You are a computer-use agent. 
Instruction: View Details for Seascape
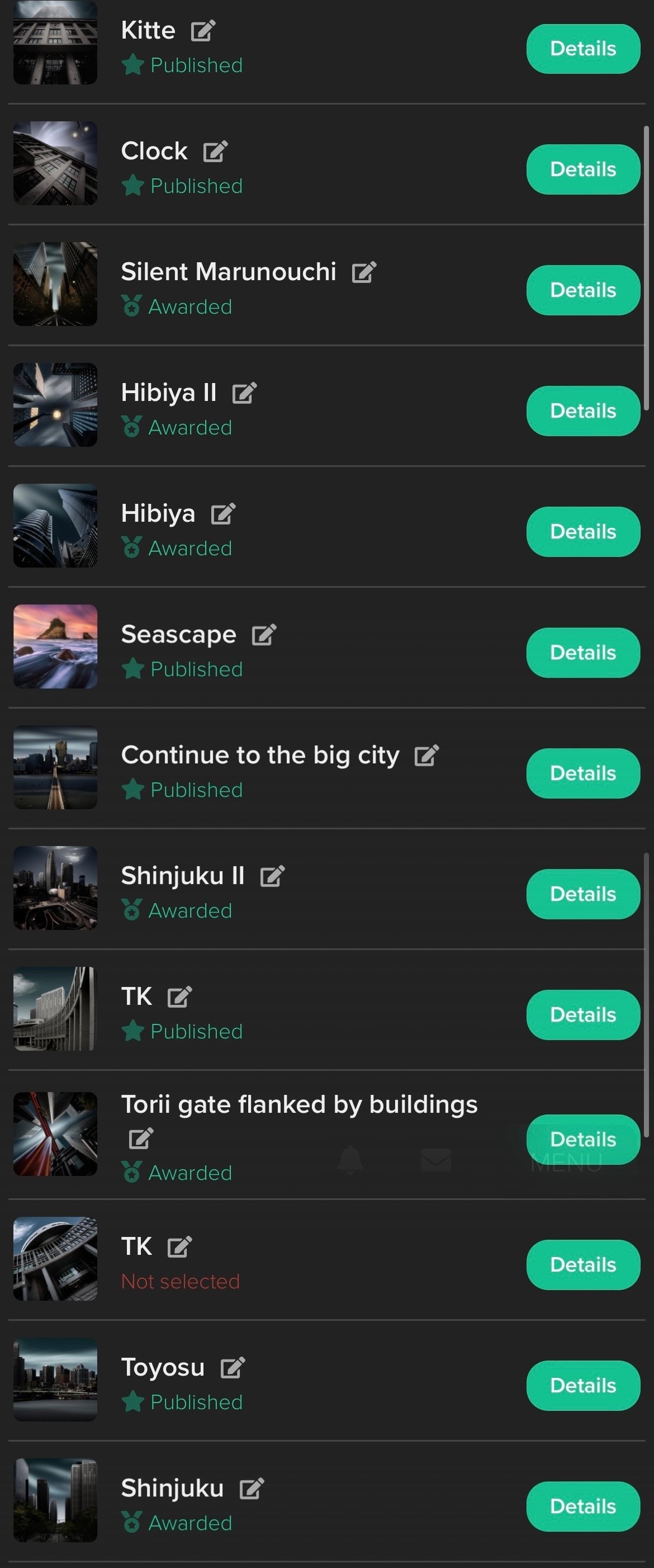(x=582, y=651)
